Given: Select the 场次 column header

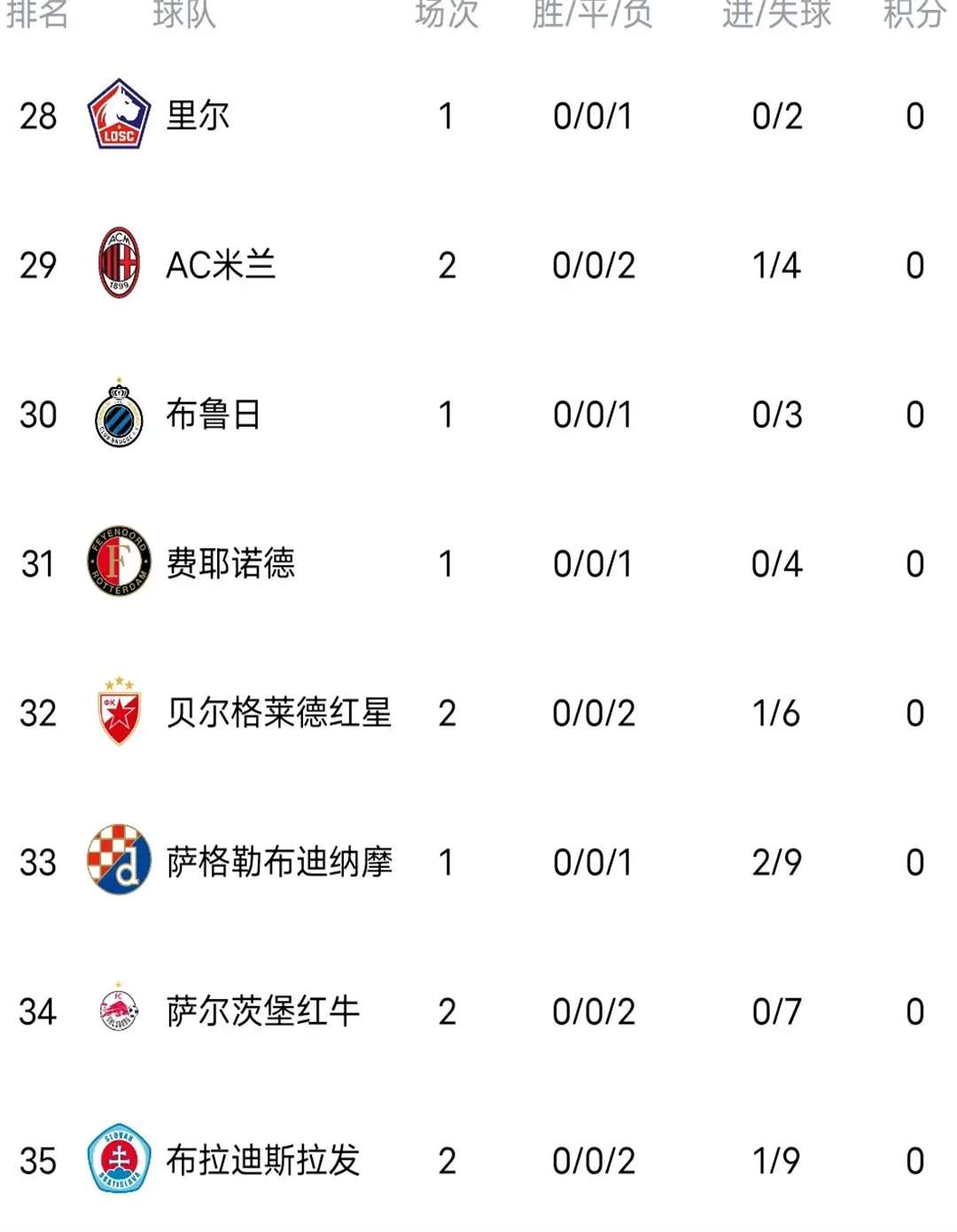Looking at the screenshot, I should click(x=447, y=13).
